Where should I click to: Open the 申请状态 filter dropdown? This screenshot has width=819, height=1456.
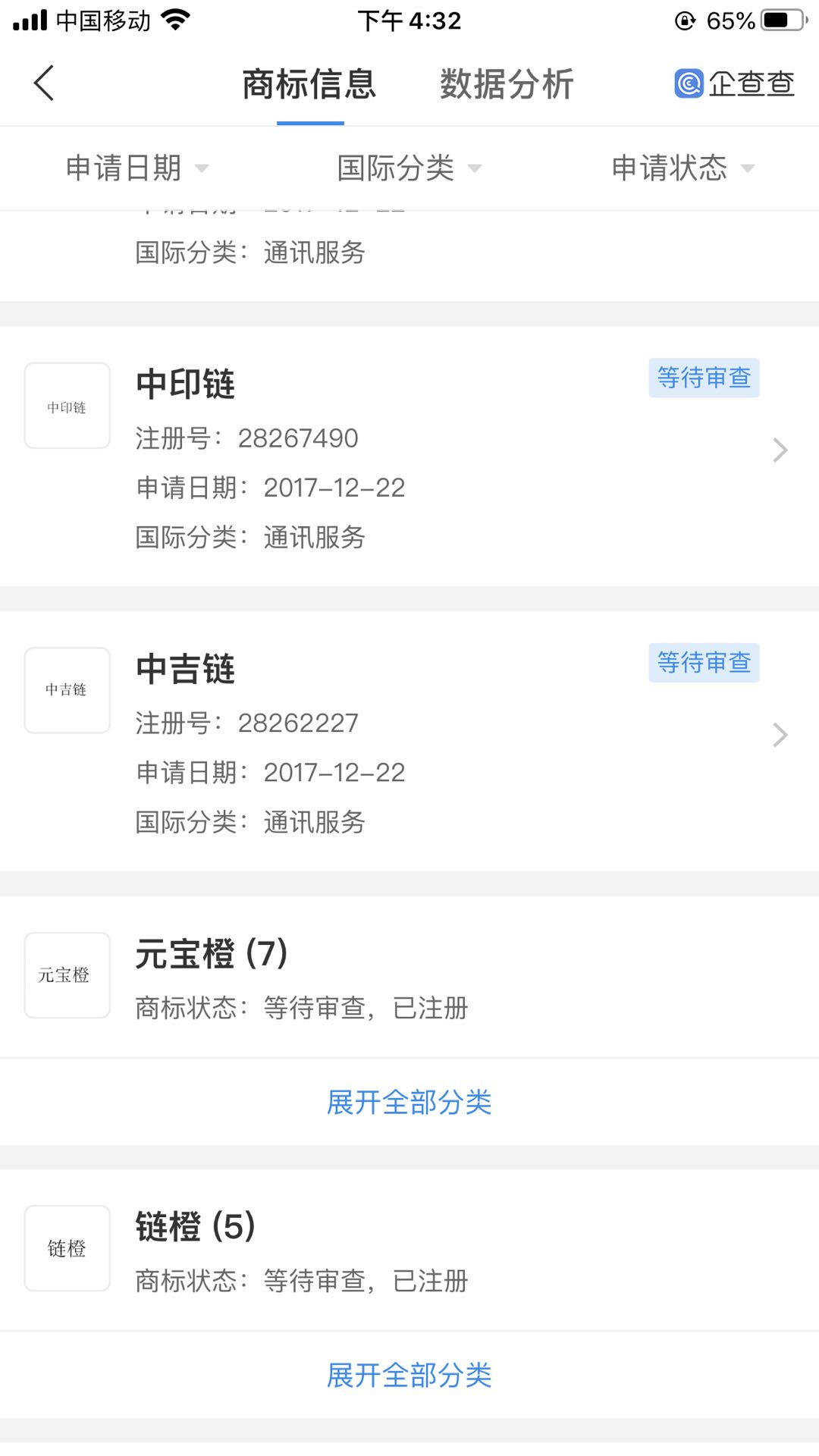pyautogui.click(x=682, y=168)
